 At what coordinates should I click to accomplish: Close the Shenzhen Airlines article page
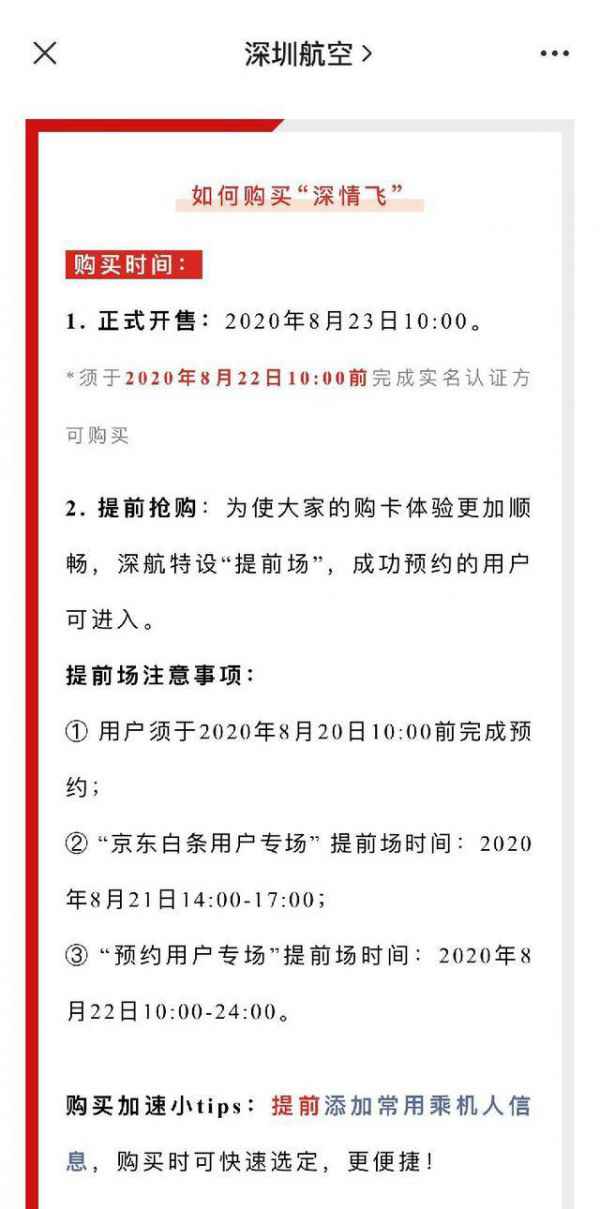(x=45, y=54)
